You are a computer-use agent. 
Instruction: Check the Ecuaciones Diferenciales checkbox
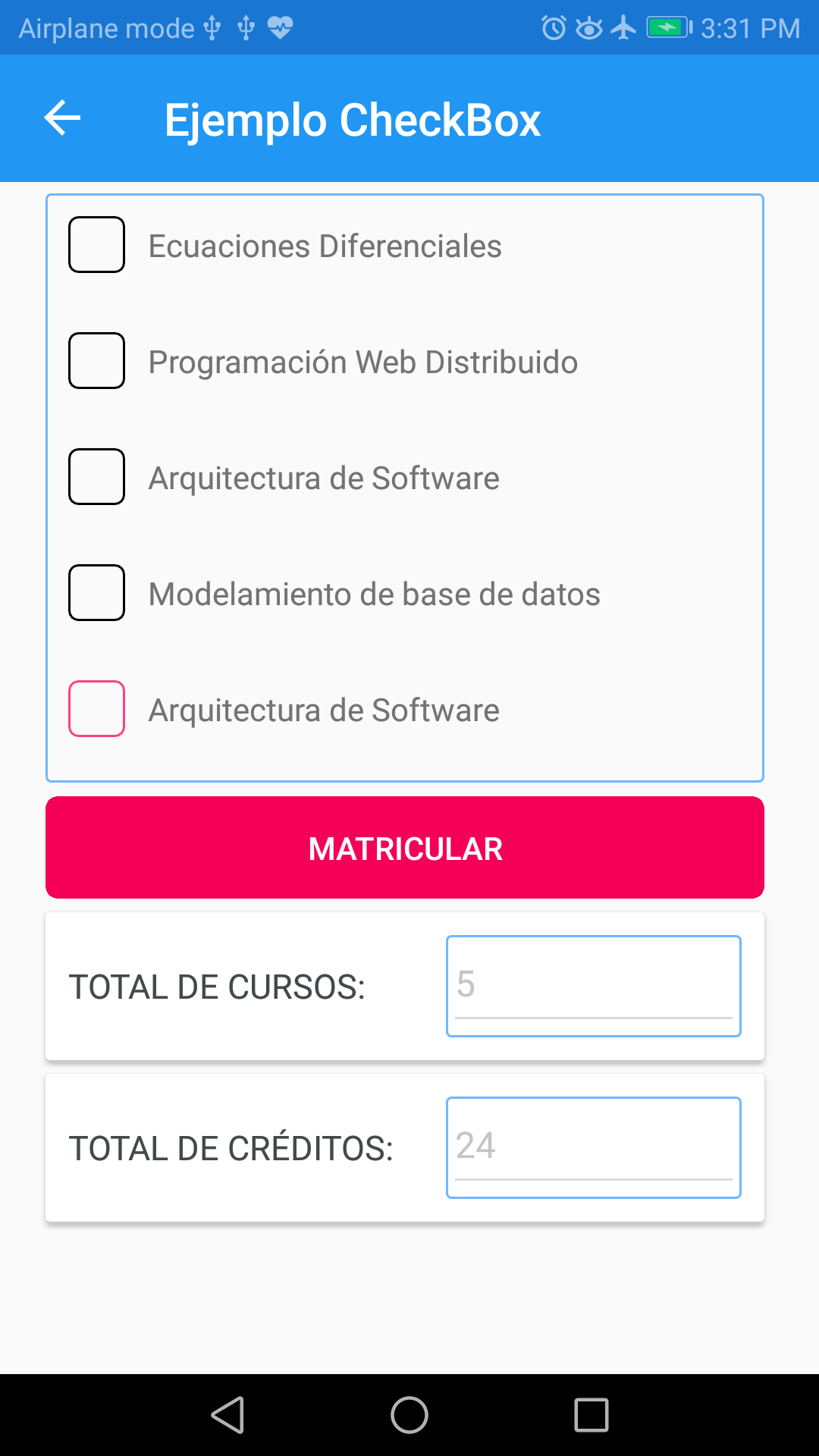tap(96, 244)
